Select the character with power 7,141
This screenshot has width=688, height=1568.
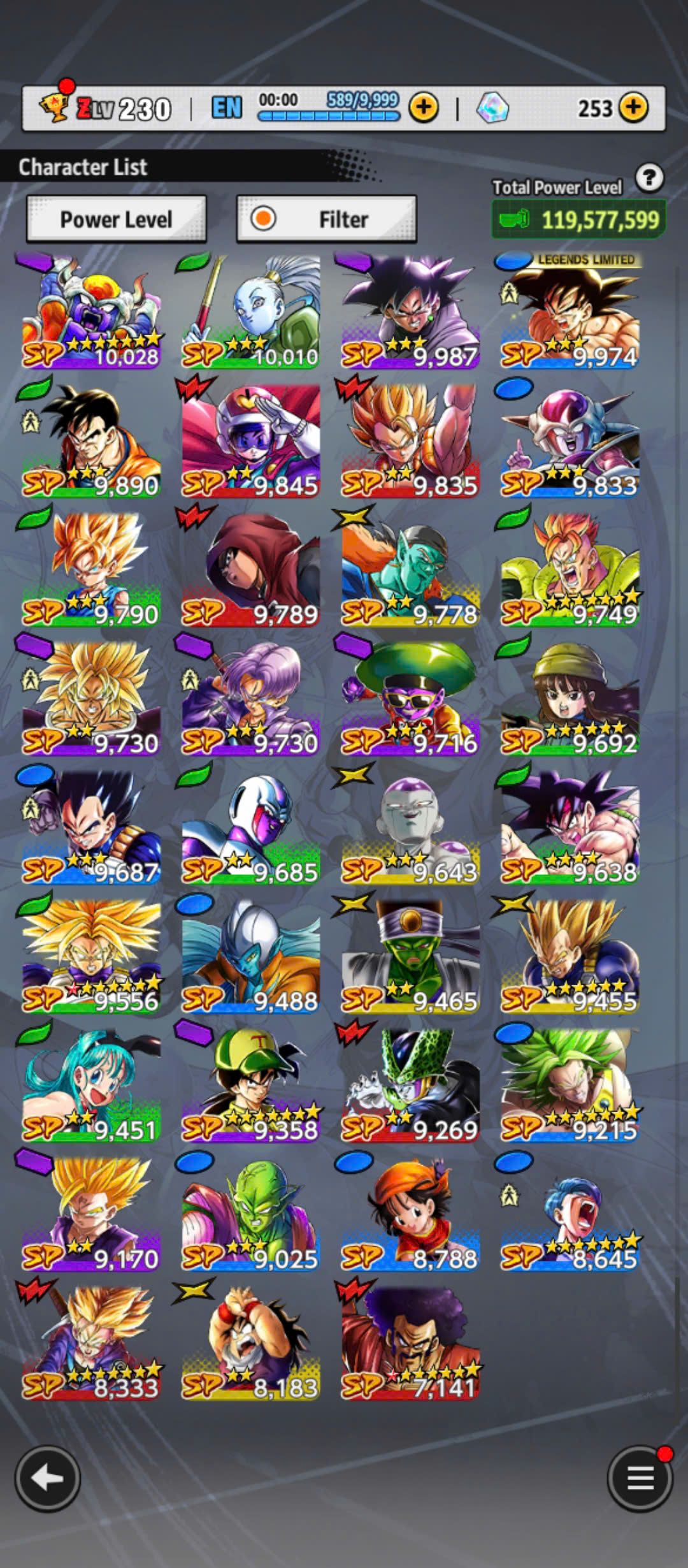point(410,1342)
